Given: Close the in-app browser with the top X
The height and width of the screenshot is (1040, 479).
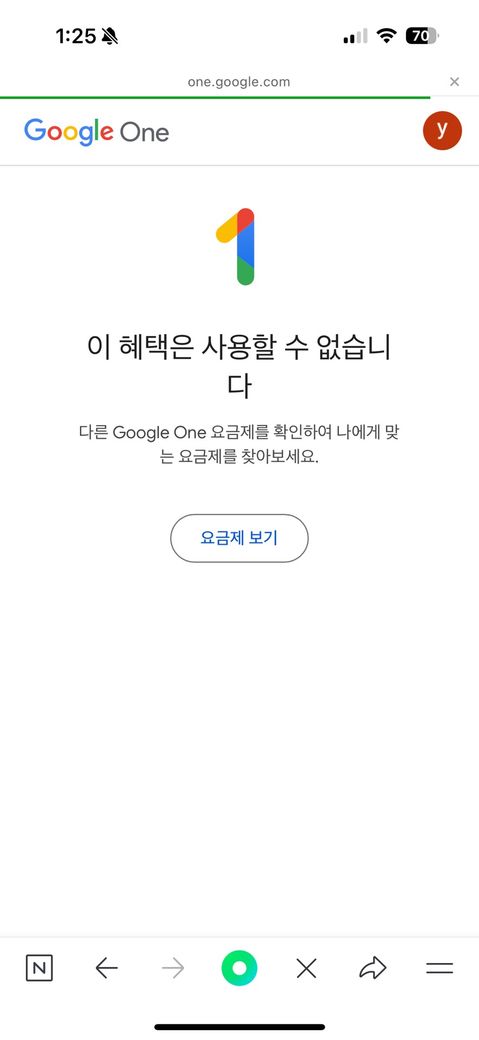Looking at the screenshot, I should (454, 82).
